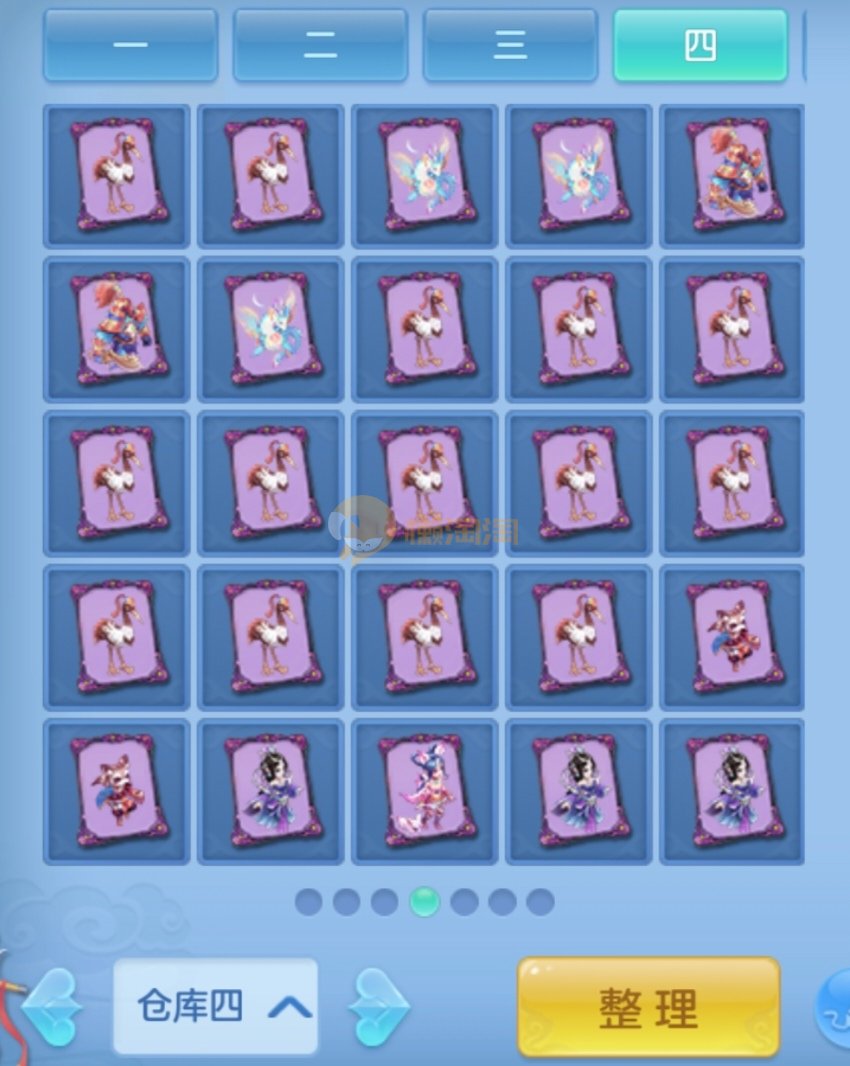Screen dimensions: 850x1066
Task: Switch to warehouse tab 二
Action: tap(320, 46)
